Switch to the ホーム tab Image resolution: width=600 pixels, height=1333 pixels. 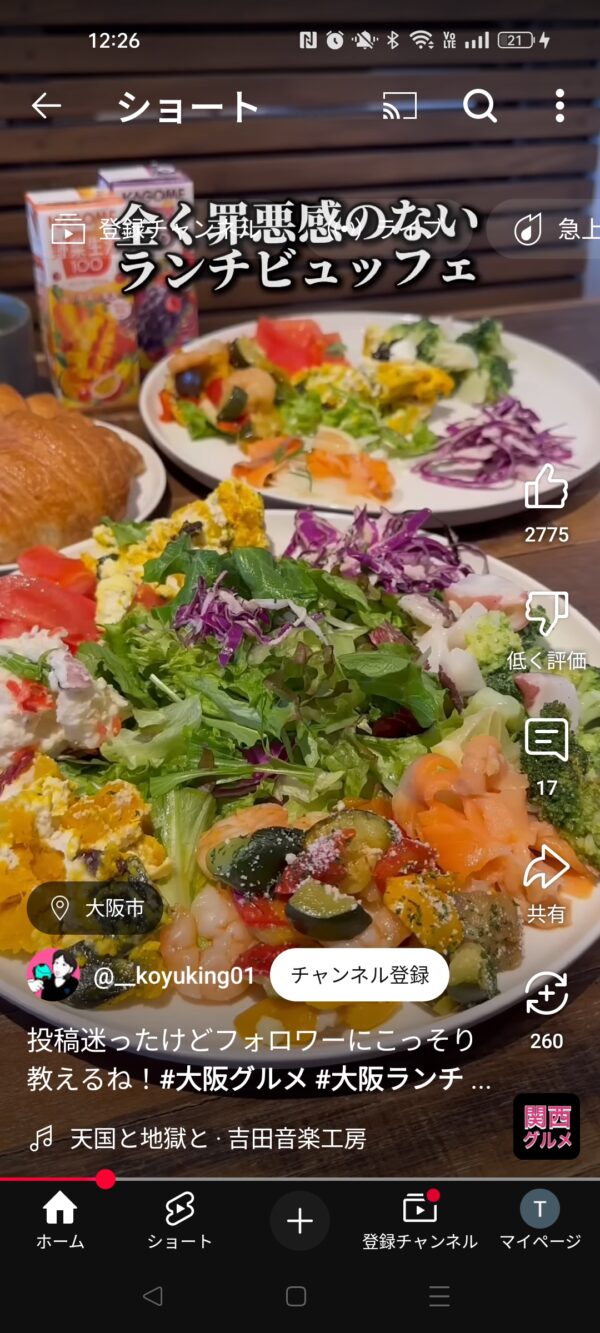click(x=60, y=1221)
